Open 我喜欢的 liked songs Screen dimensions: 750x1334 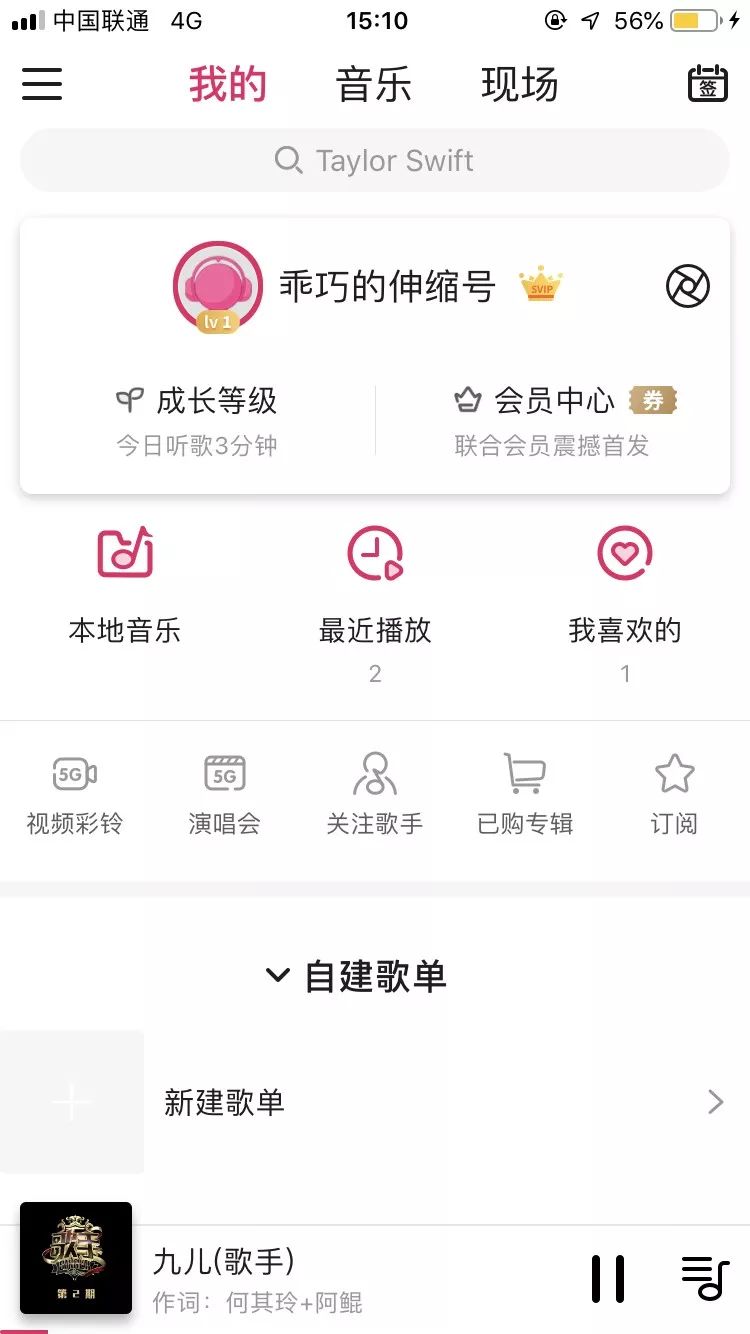pyautogui.click(x=625, y=585)
